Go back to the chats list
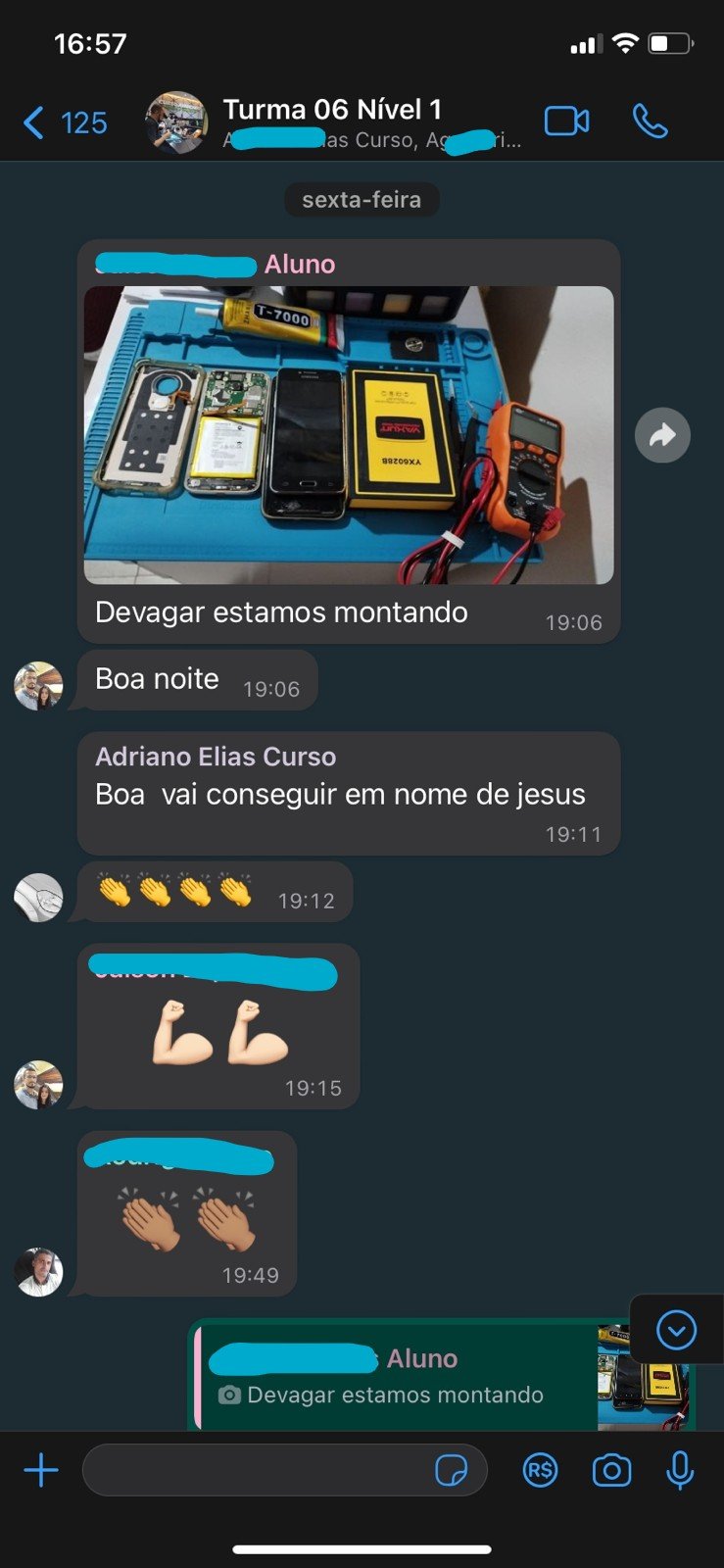Viewport: 724px width, 1568px height. pyautogui.click(x=63, y=122)
